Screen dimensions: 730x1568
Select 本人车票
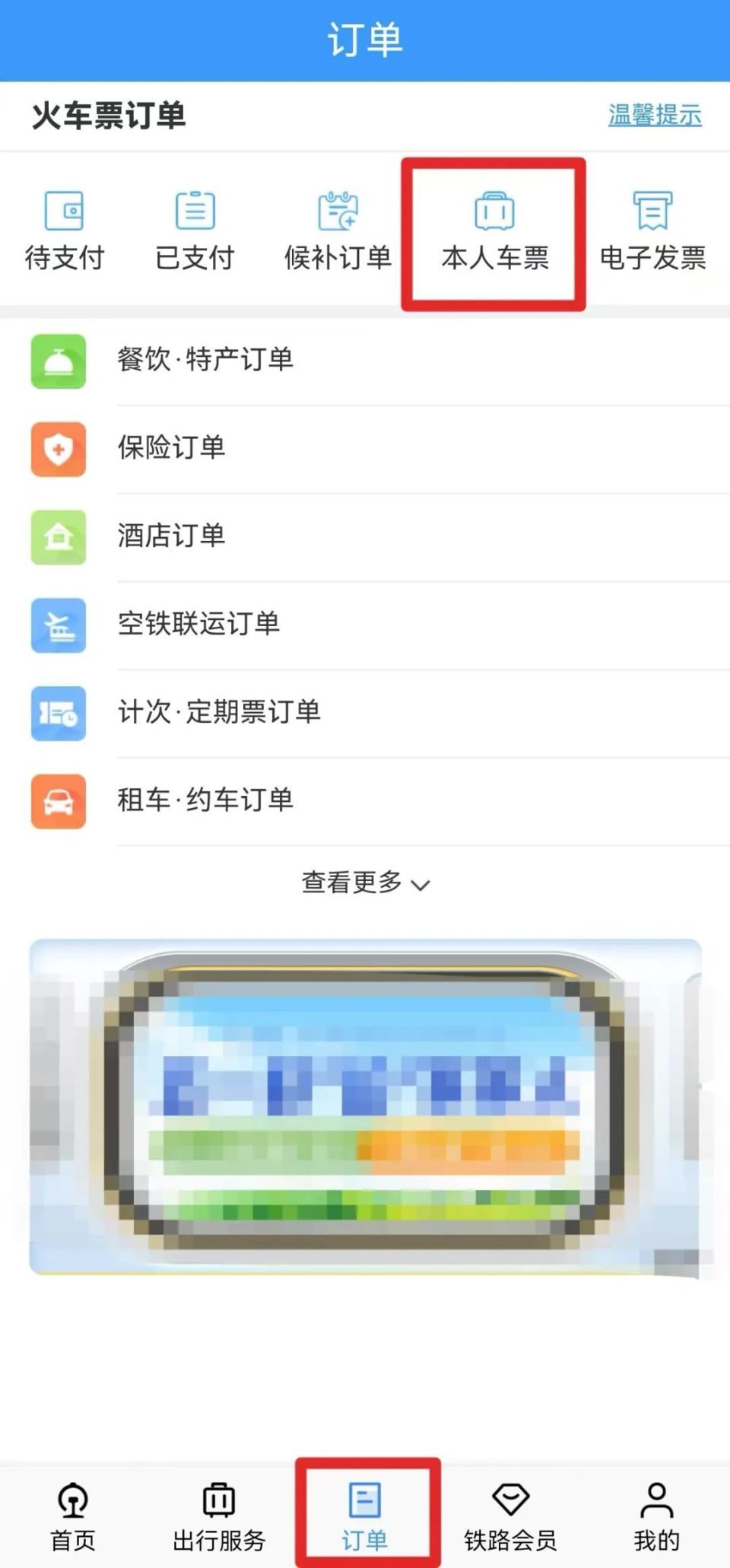[x=495, y=231]
